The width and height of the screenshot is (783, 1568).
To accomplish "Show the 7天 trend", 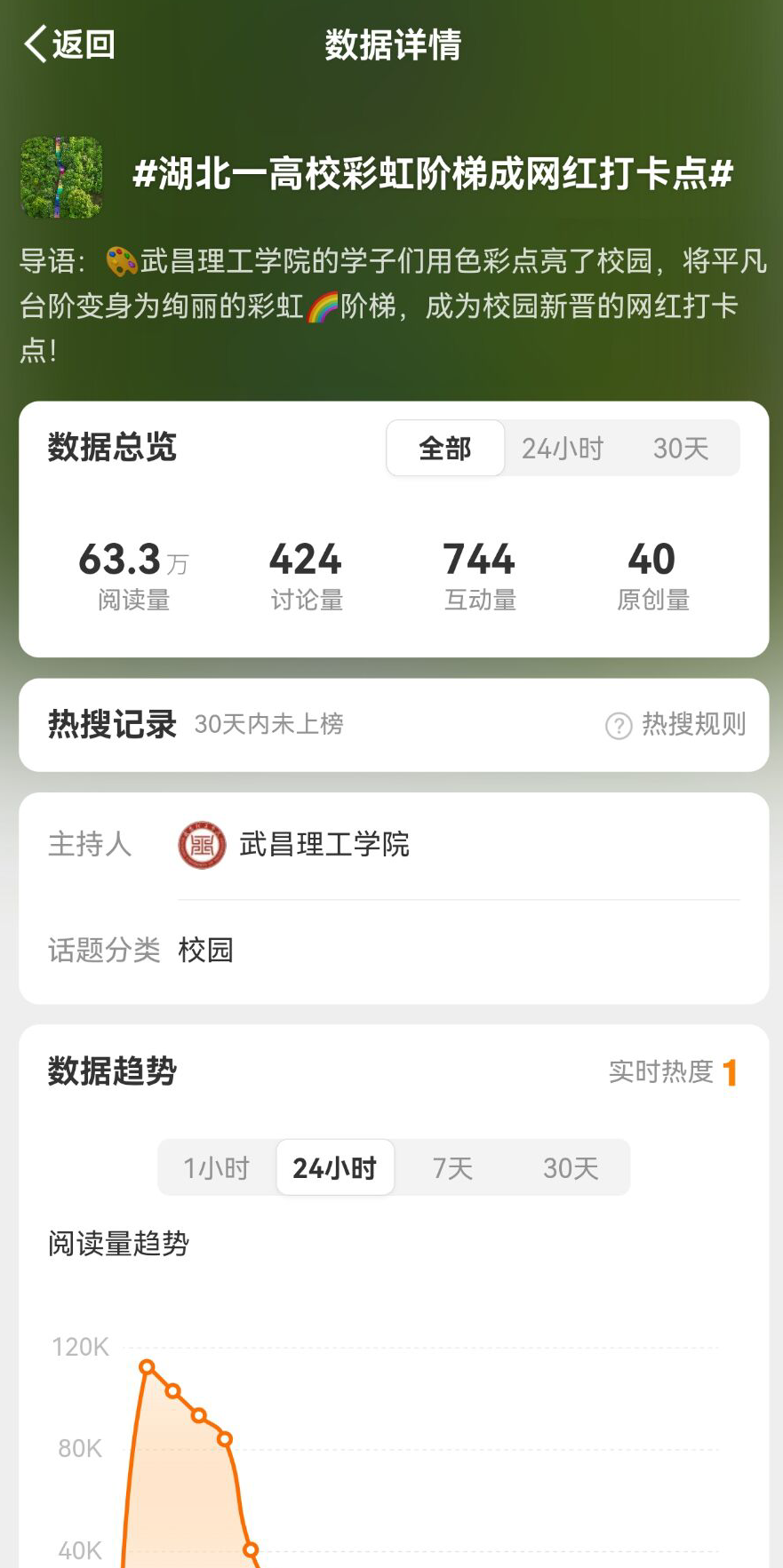I will [452, 1167].
